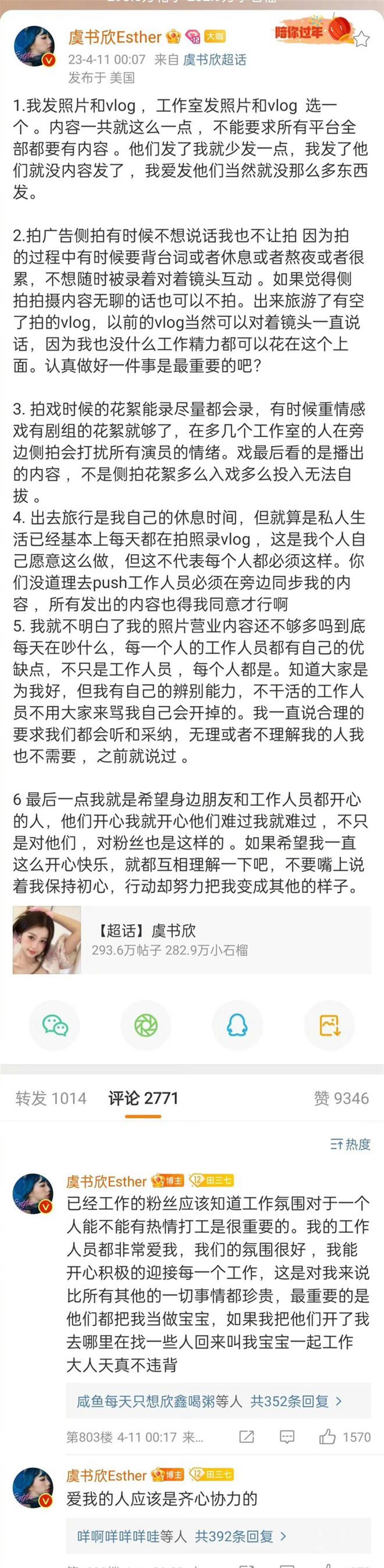Share the post to WeChat Moments
The height and width of the screenshot is (1568, 384).
coord(146,1026)
